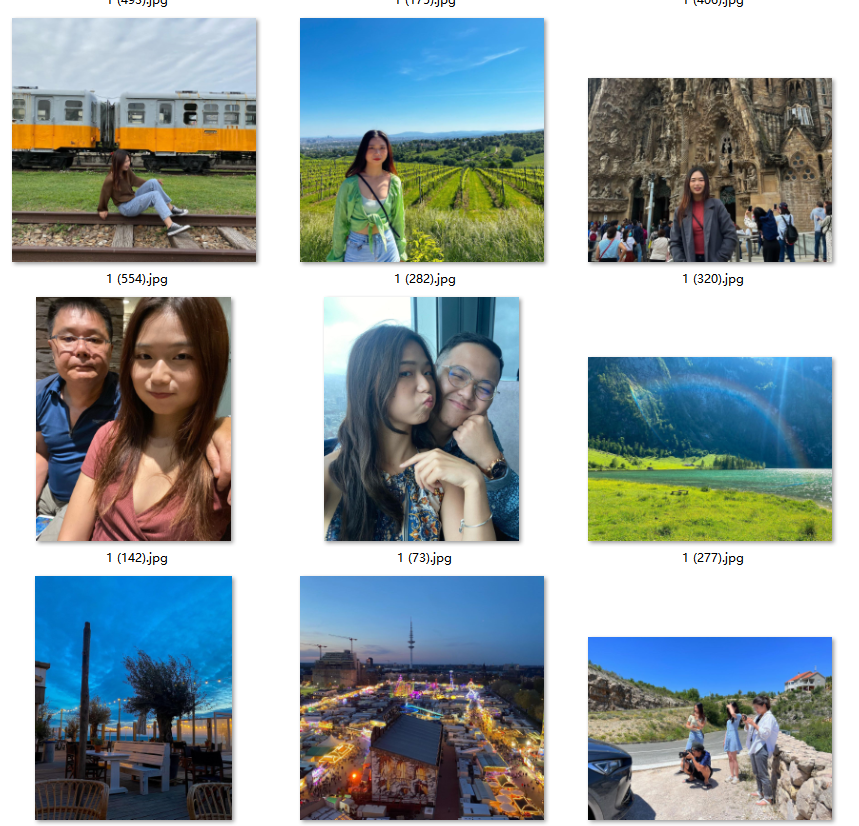This screenshot has height=826, width=859.
Task: Open the selfie photo 1 (142).jpg
Action: click(x=133, y=418)
